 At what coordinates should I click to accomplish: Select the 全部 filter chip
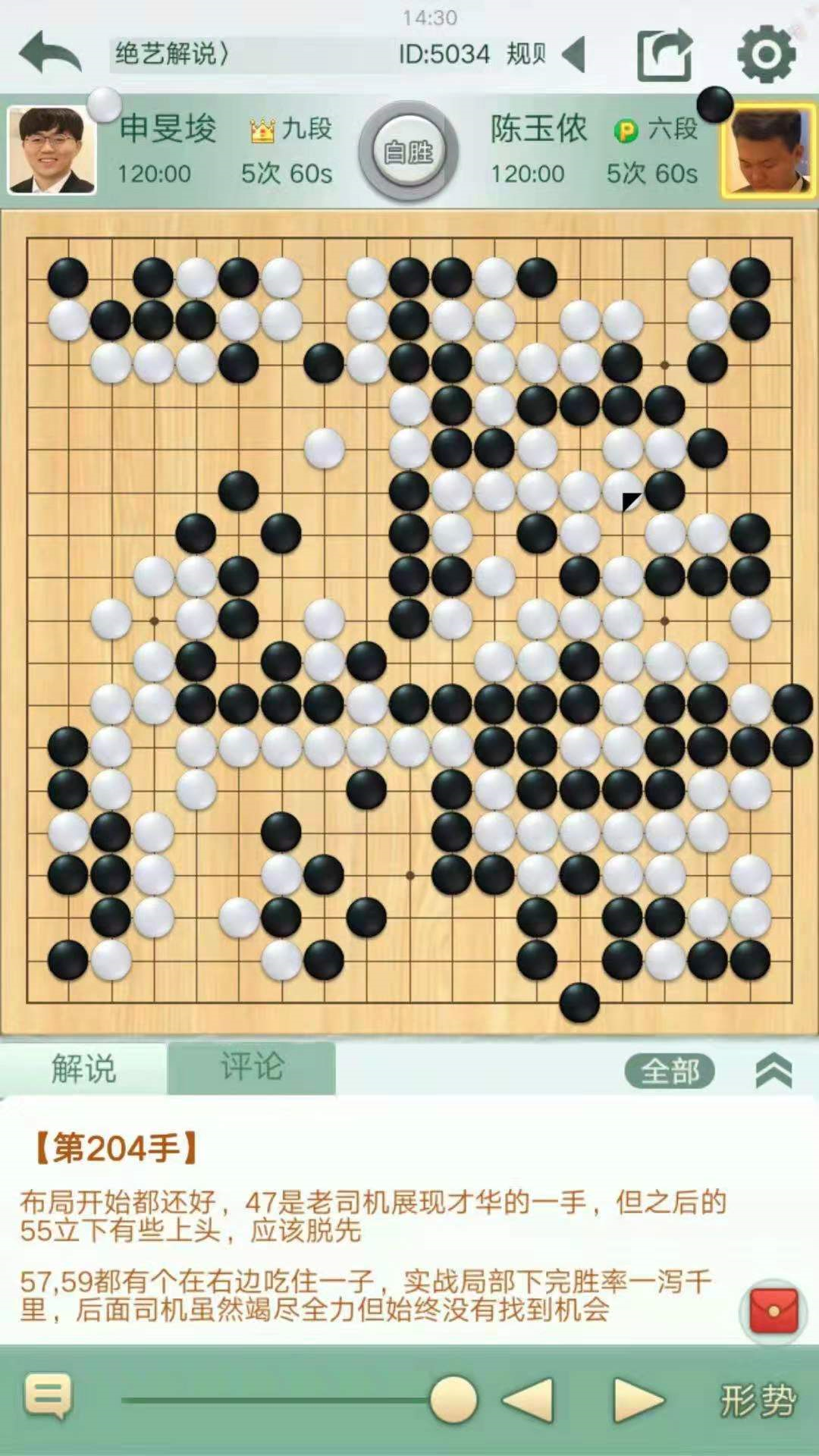point(670,1071)
